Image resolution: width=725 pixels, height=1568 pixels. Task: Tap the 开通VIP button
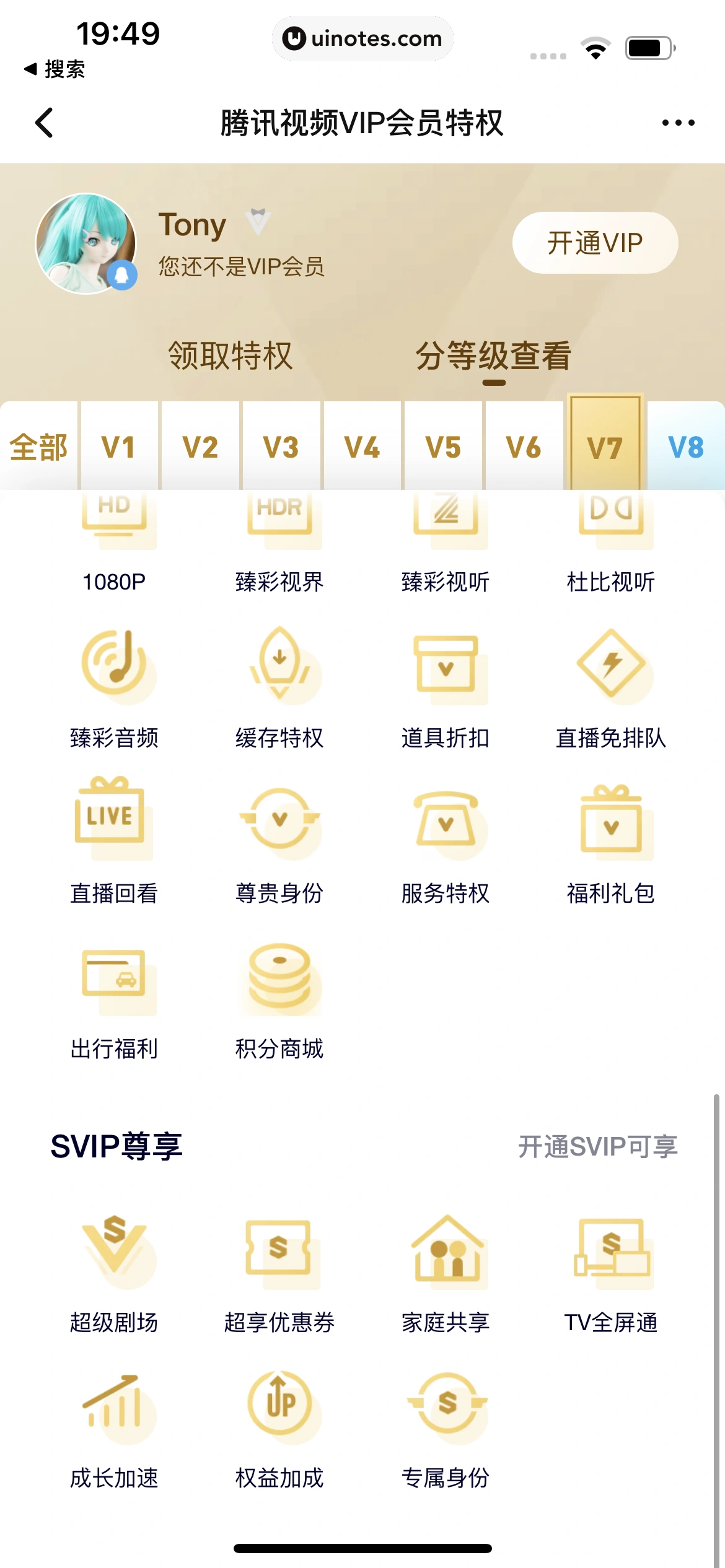[595, 243]
